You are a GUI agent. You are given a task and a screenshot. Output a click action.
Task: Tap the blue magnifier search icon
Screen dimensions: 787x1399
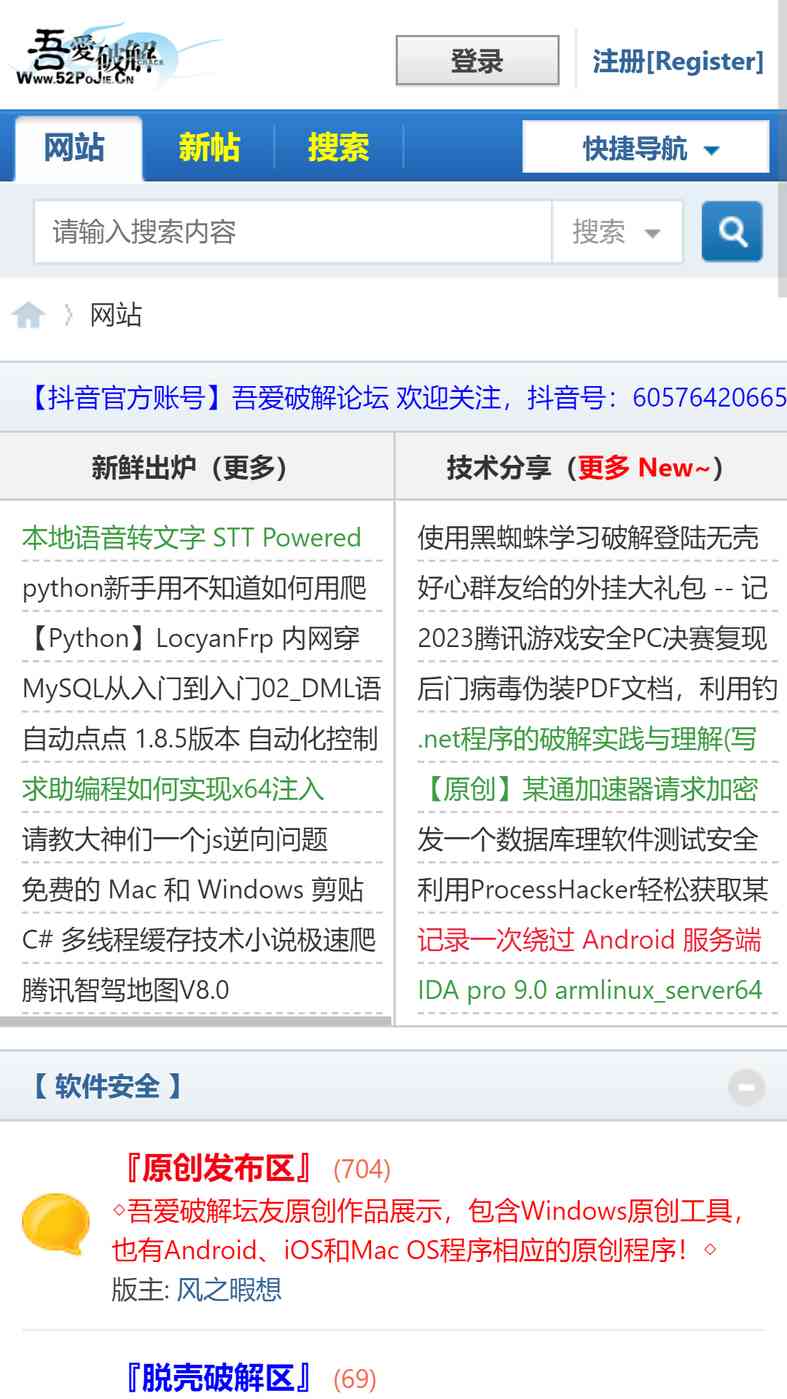(732, 232)
